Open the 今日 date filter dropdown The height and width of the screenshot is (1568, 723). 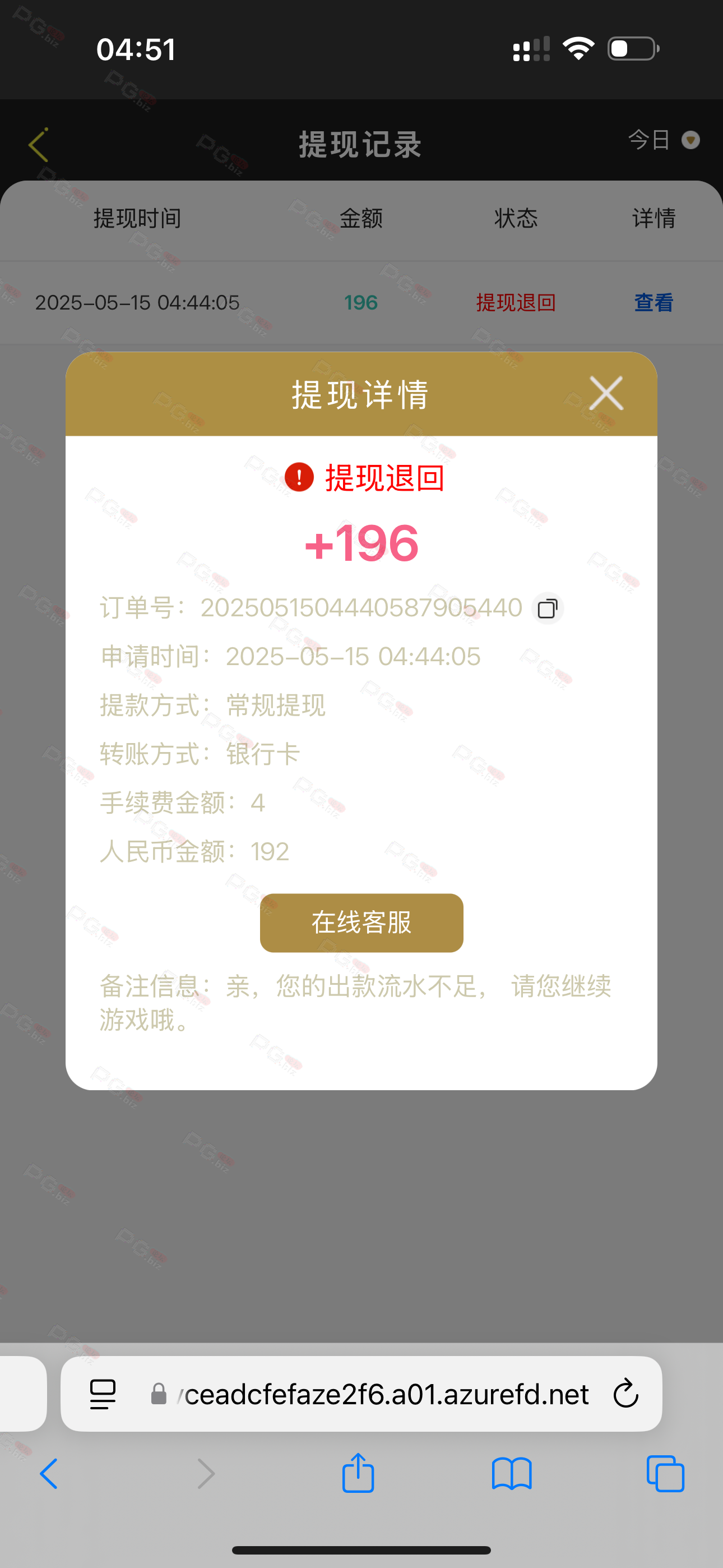pyautogui.click(x=664, y=140)
